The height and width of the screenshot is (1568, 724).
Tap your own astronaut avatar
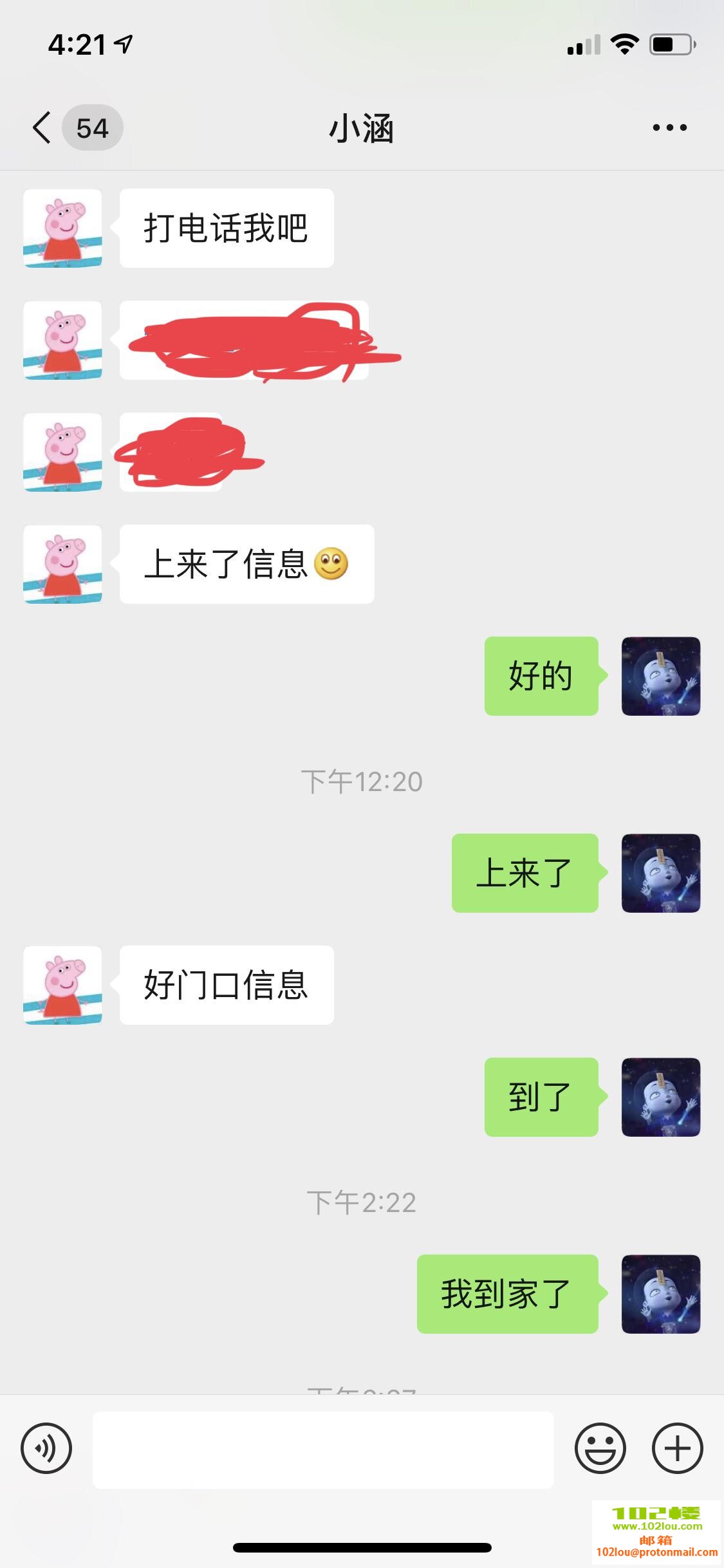pyautogui.click(x=660, y=675)
